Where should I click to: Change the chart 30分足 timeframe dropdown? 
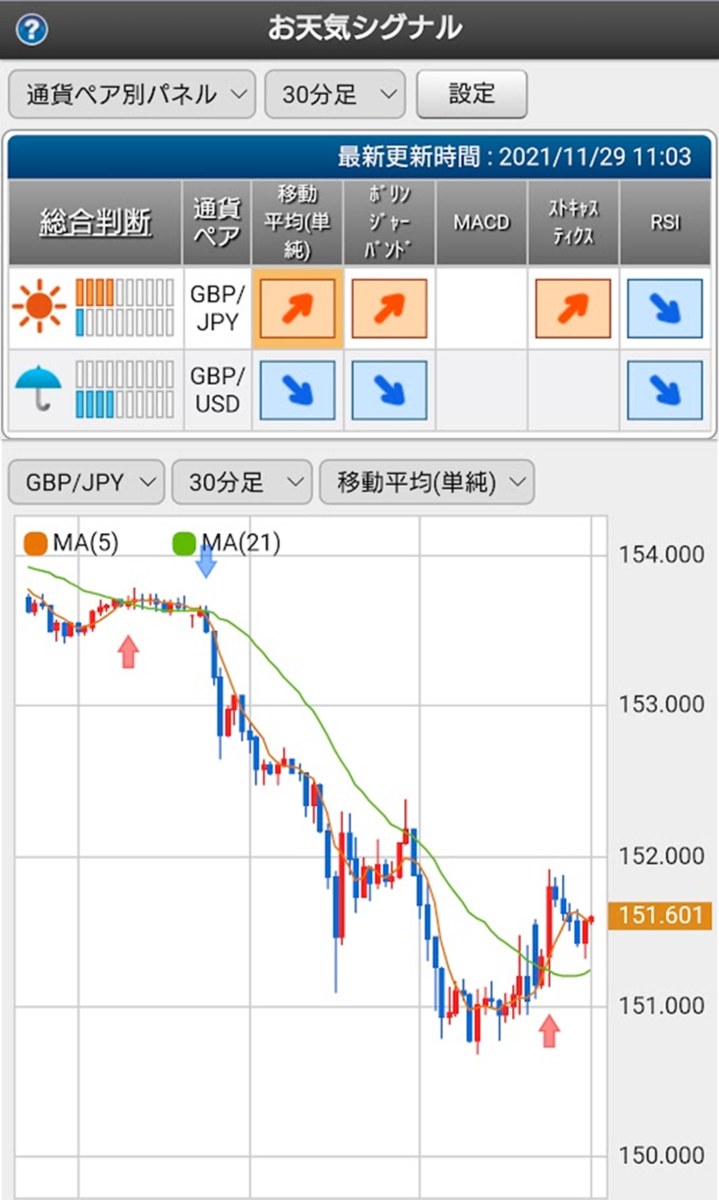pyautogui.click(x=242, y=482)
